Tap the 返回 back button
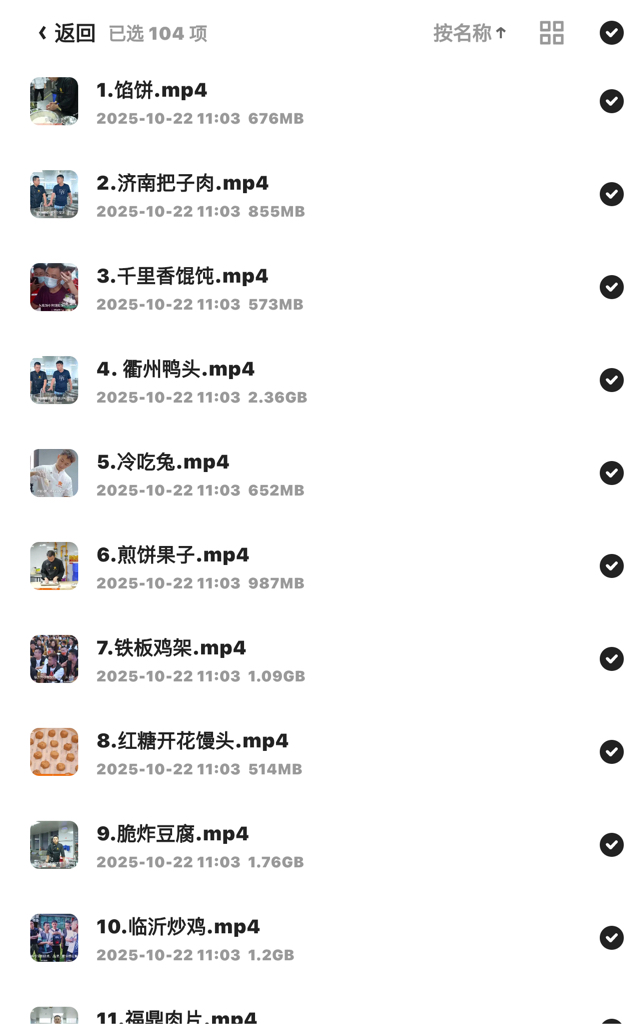Viewport: 642px width, 1026px height. (66, 33)
